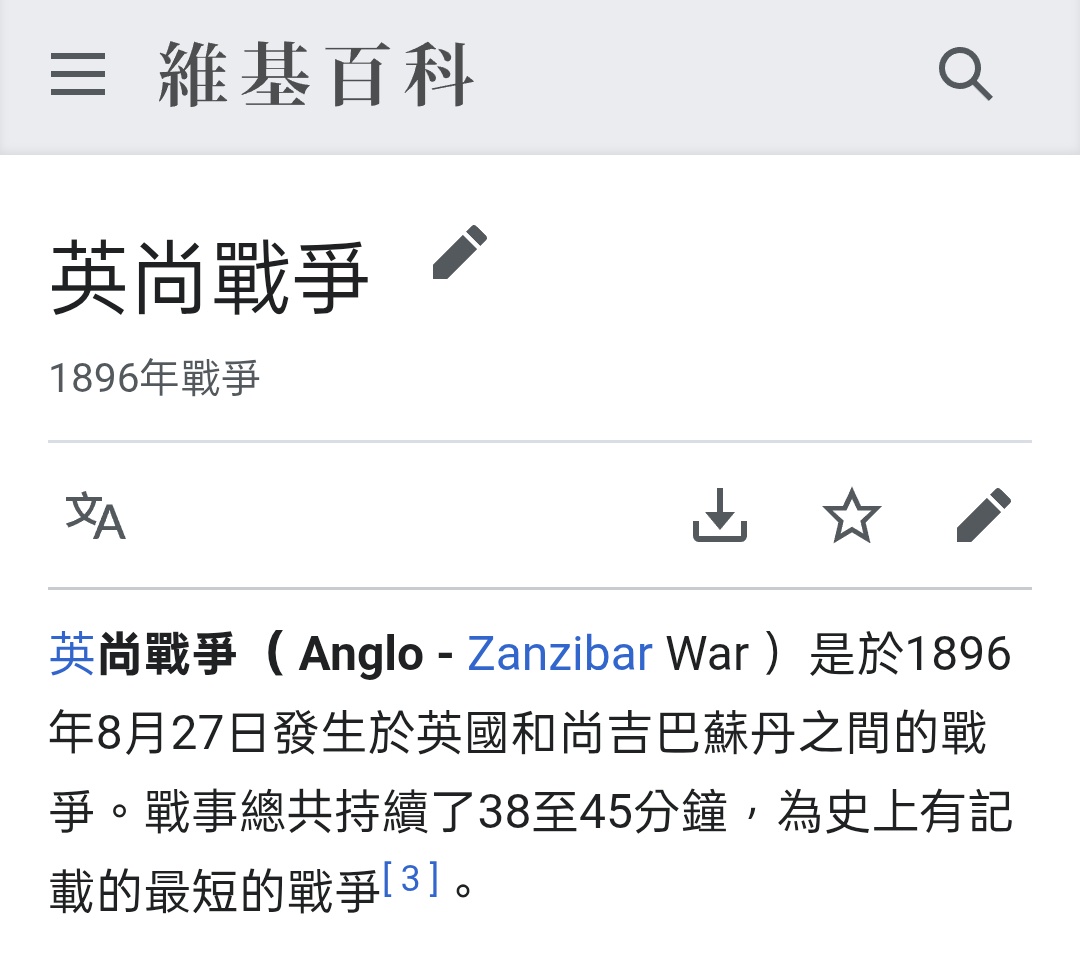Download this article for offline reading
The image size is (1080, 956).
(720, 516)
